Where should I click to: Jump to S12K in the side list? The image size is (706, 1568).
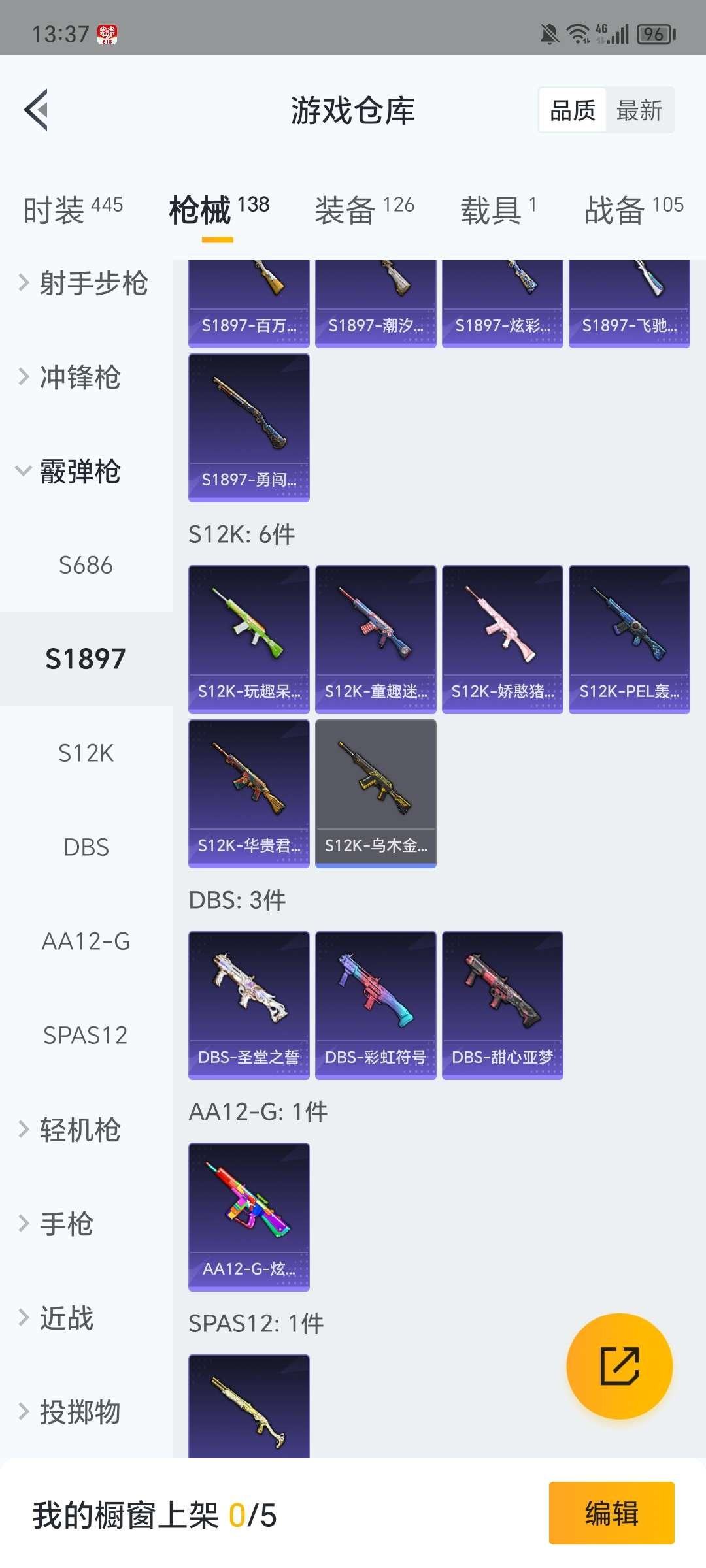(86, 753)
